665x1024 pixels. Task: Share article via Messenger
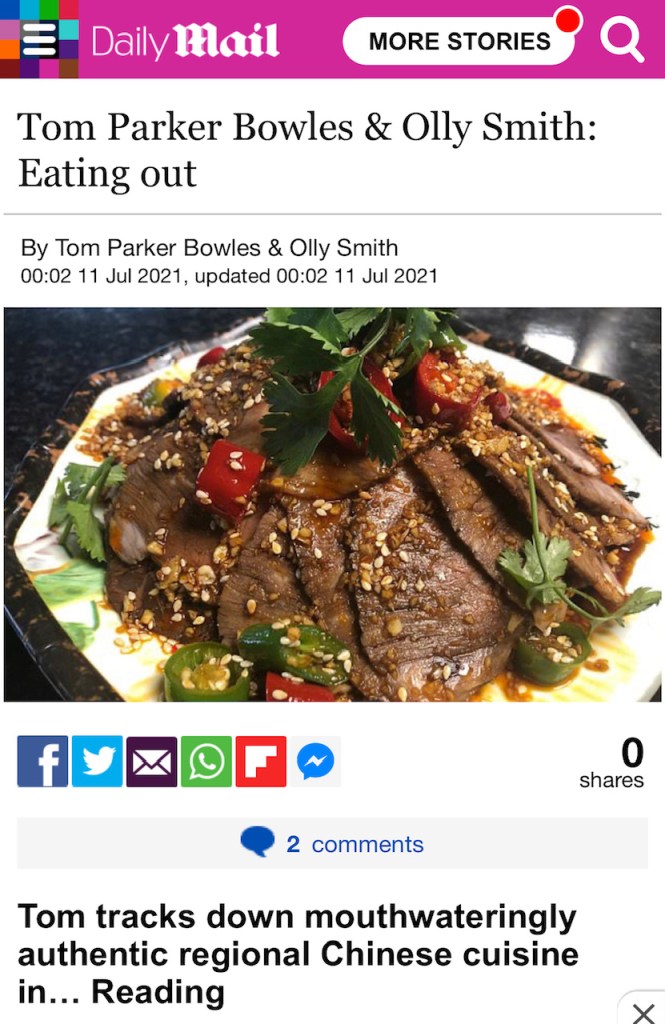(315, 762)
